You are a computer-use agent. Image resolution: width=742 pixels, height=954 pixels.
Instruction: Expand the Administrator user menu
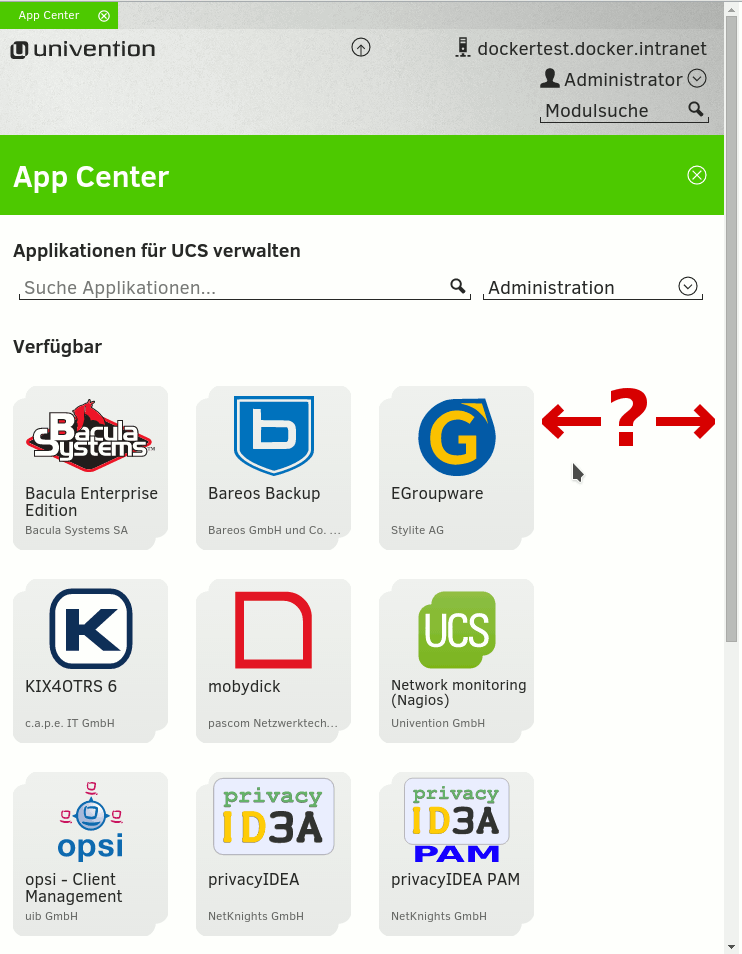pyautogui.click(x=697, y=79)
